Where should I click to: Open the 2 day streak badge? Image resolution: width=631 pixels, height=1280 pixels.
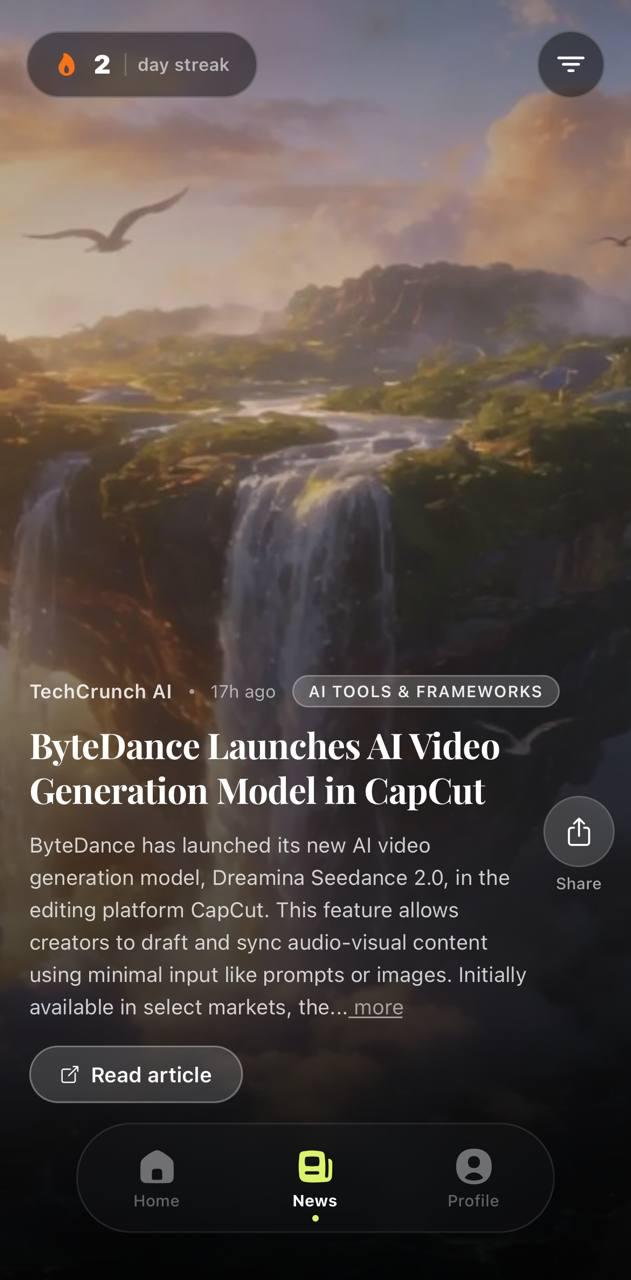[141, 65]
